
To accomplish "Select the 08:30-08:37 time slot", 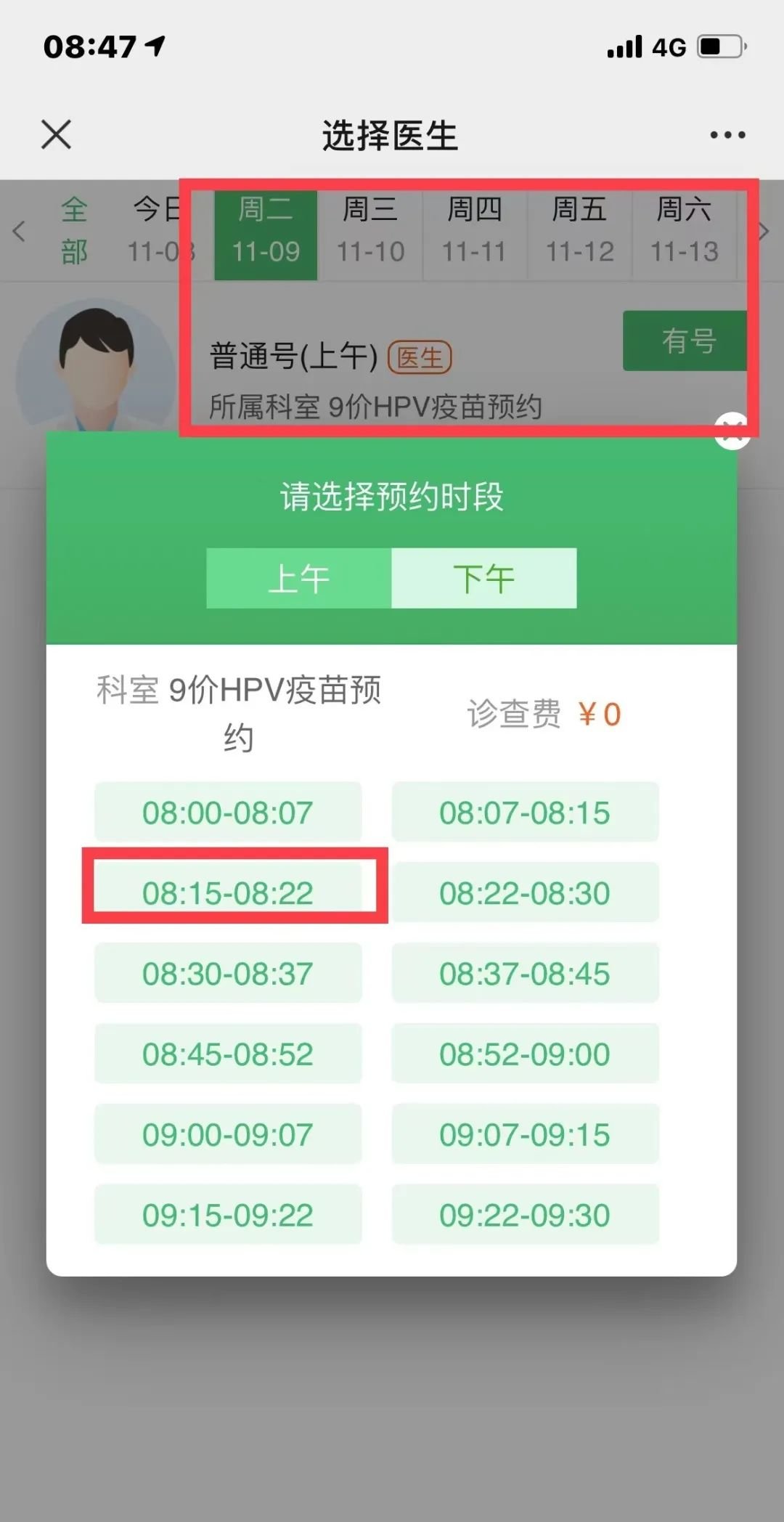I will tap(228, 973).
